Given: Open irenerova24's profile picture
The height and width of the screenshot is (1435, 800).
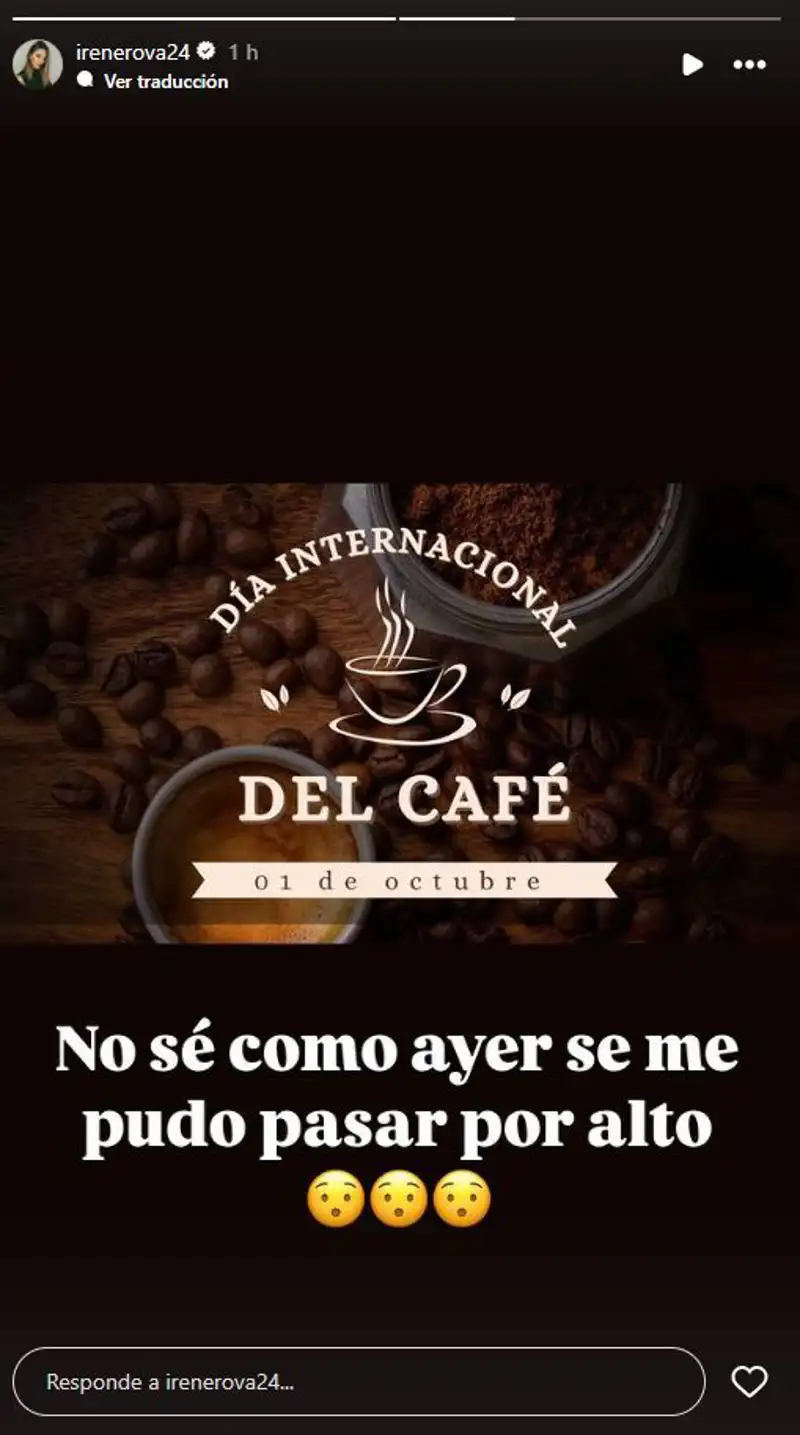Looking at the screenshot, I should pyautogui.click(x=37, y=64).
